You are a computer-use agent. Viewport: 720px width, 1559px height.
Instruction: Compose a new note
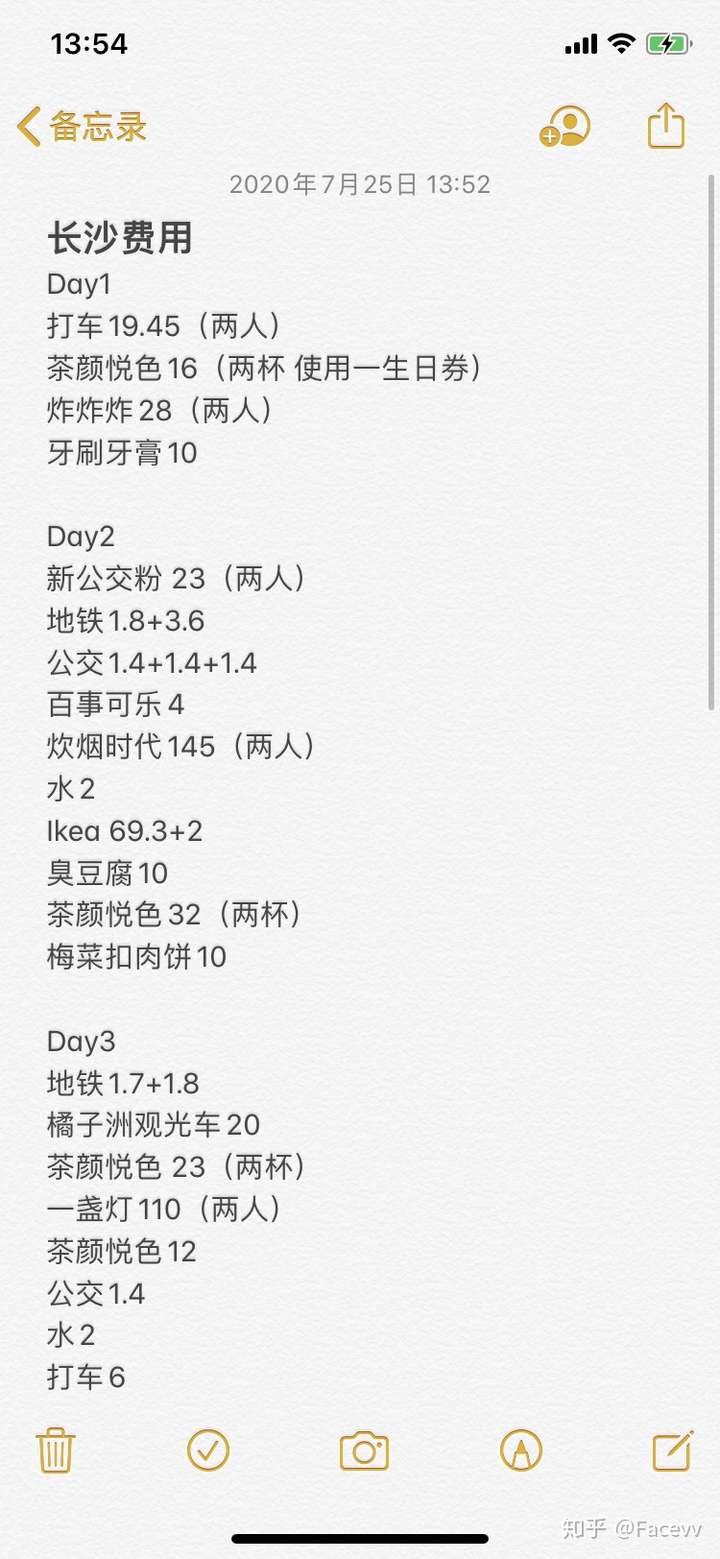pos(673,1450)
